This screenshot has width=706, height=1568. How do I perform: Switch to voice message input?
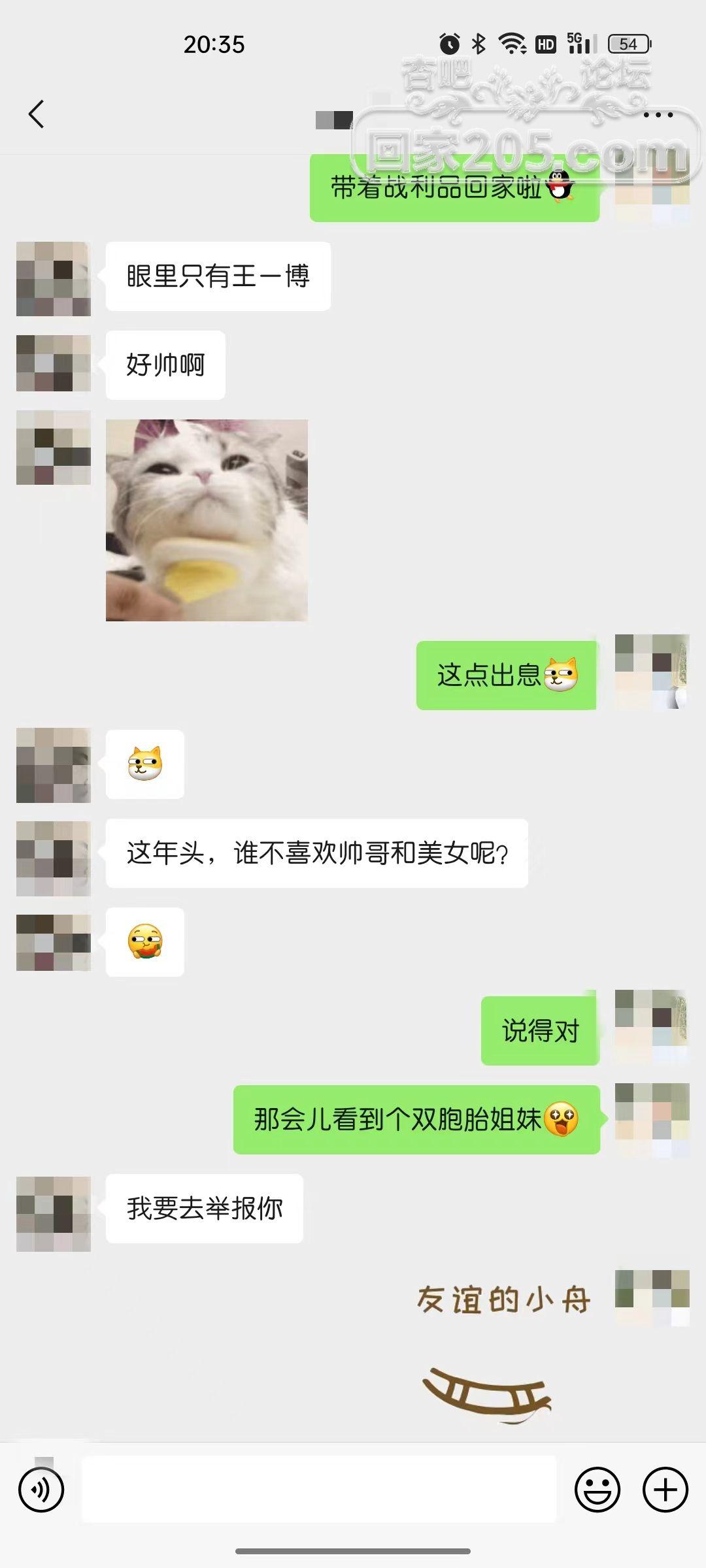pos(41,1490)
